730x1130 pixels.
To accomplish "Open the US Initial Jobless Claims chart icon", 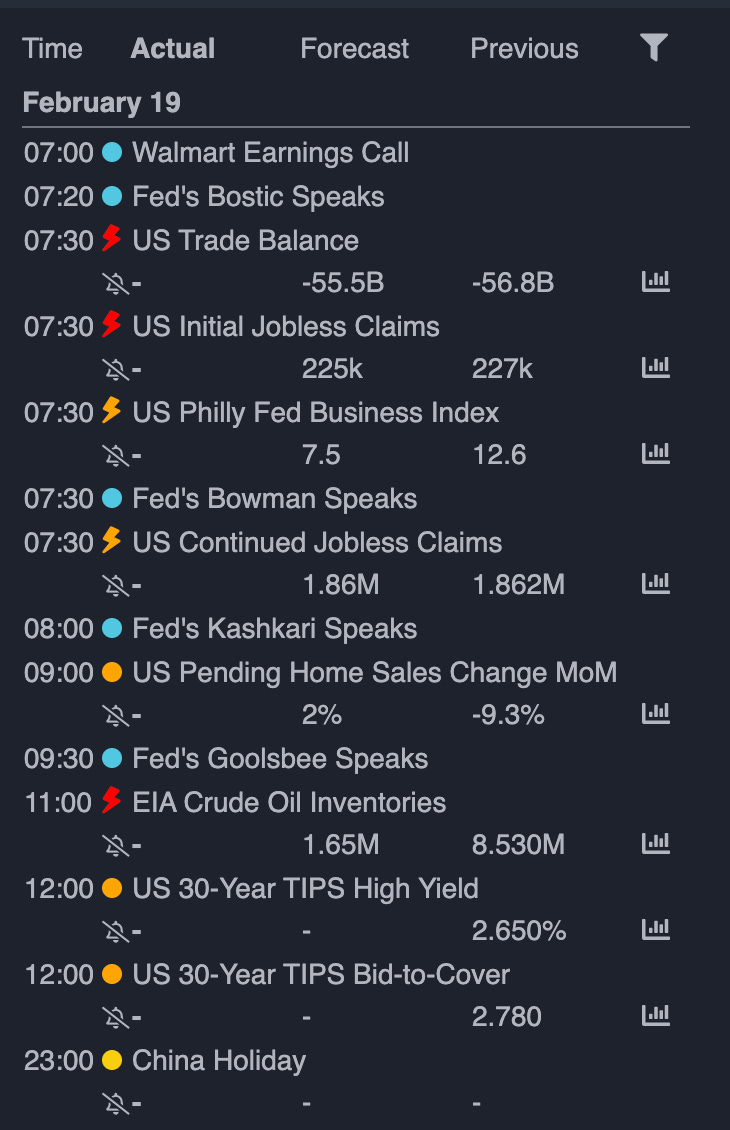I will [655, 369].
